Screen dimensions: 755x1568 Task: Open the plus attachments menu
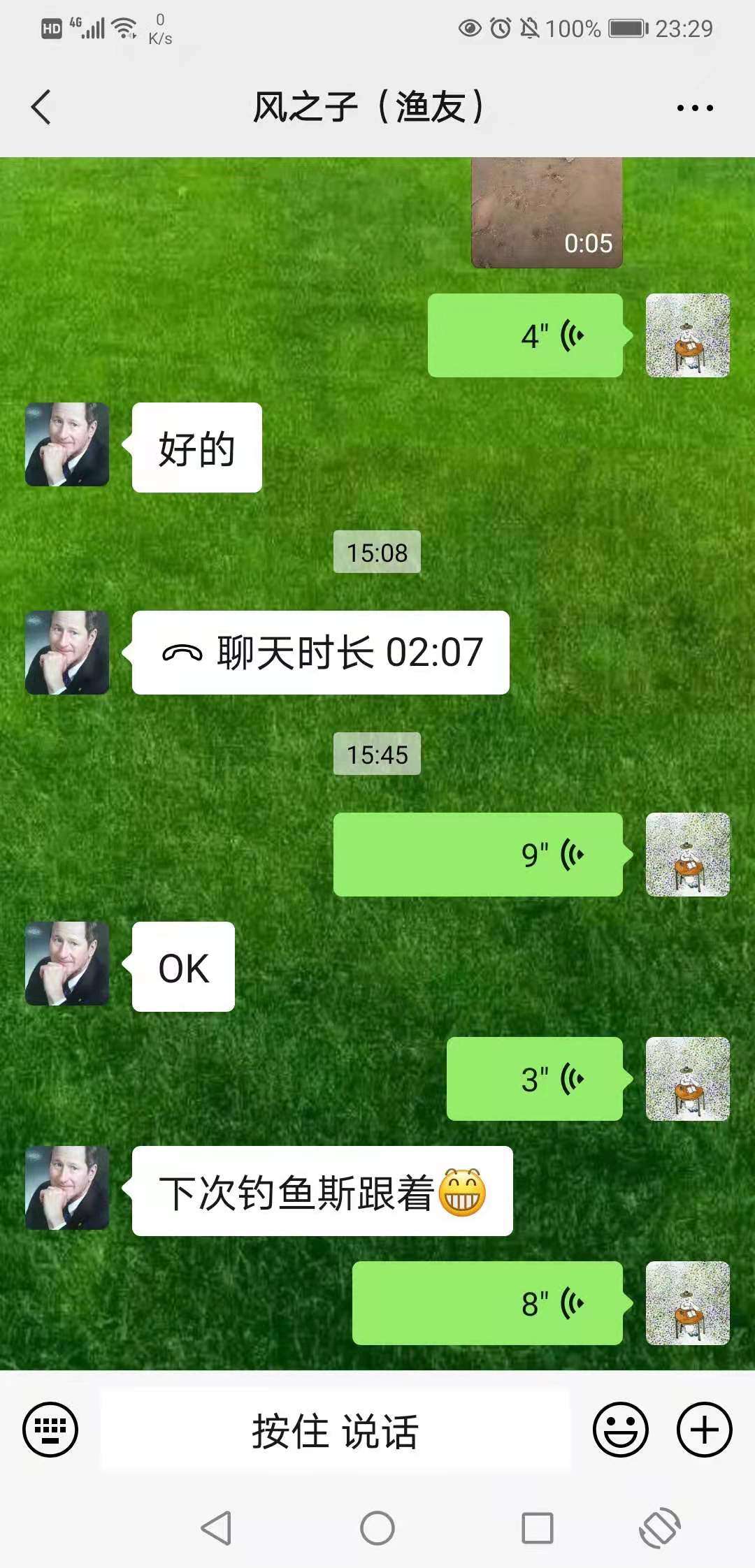pos(704,1430)
